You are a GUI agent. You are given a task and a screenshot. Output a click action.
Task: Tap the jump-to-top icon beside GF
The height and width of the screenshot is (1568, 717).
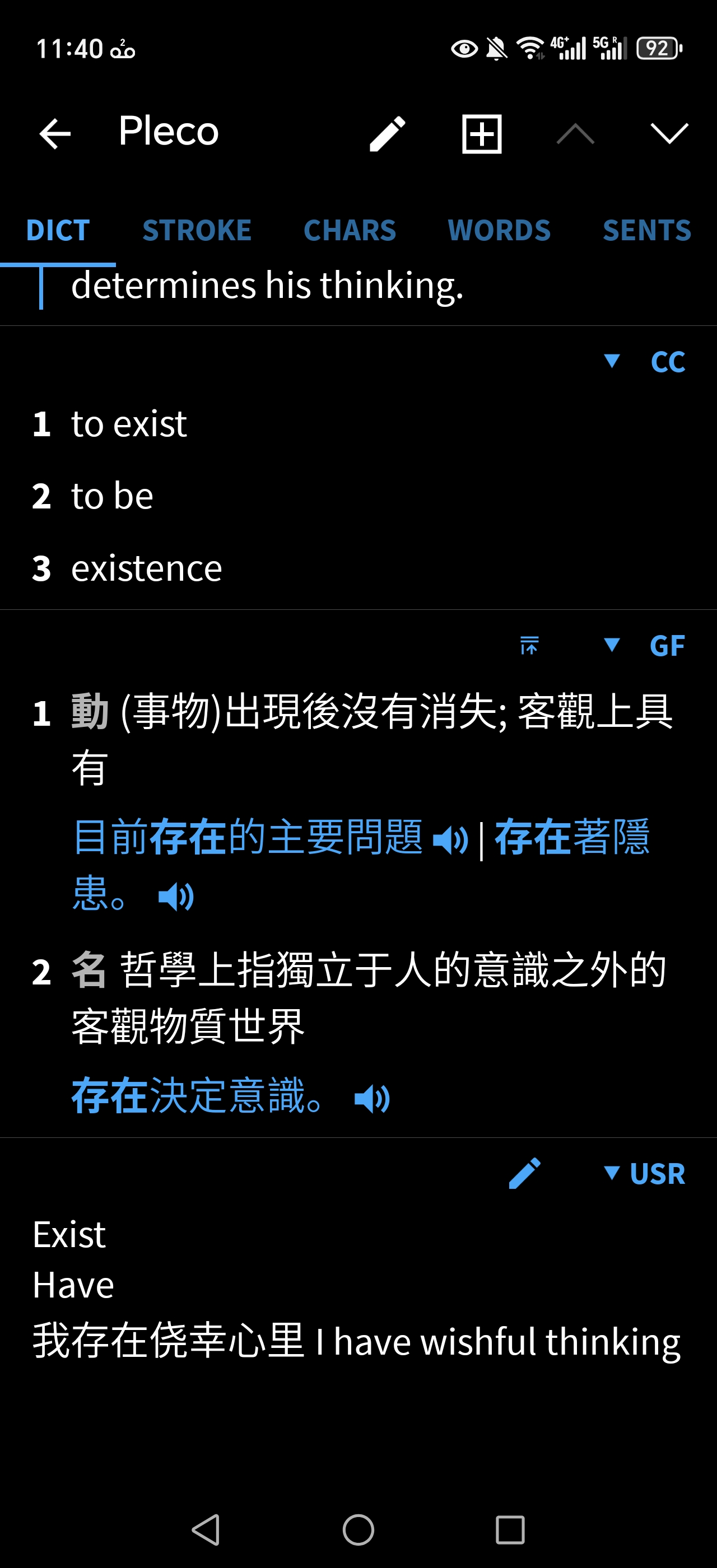[529, 645]
